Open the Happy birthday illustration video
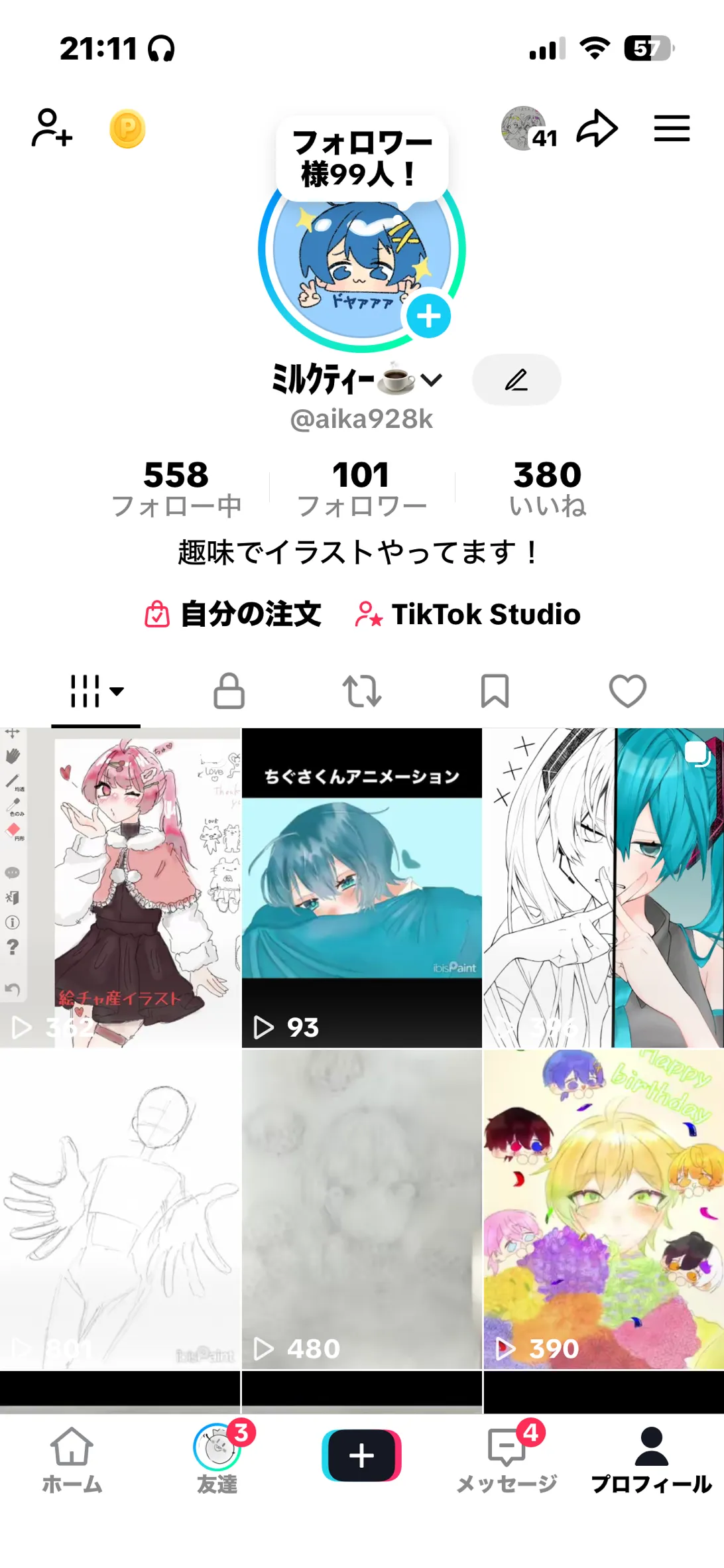724x1568 pixels. 603,1209
